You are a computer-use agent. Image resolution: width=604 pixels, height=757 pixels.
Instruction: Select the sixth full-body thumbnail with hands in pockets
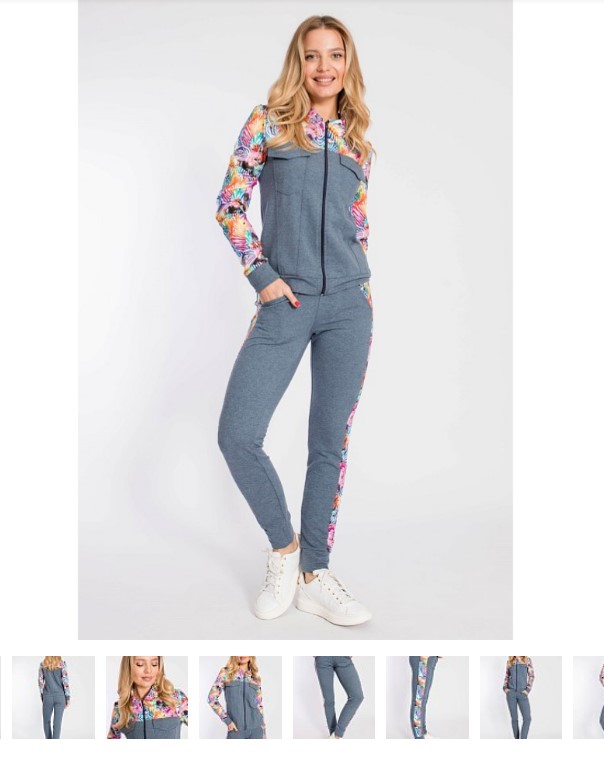point(520,697)
